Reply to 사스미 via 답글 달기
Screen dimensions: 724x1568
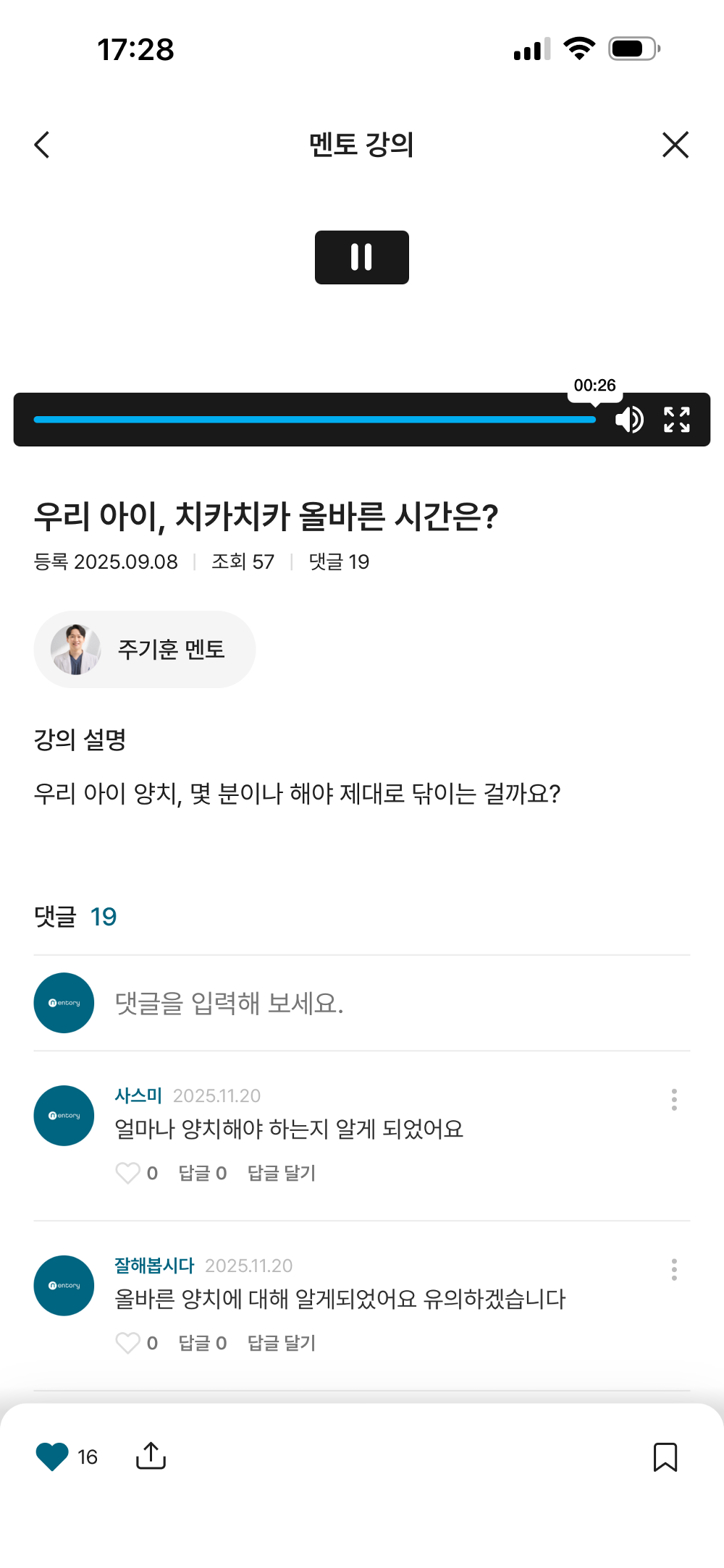point(281,1172)
